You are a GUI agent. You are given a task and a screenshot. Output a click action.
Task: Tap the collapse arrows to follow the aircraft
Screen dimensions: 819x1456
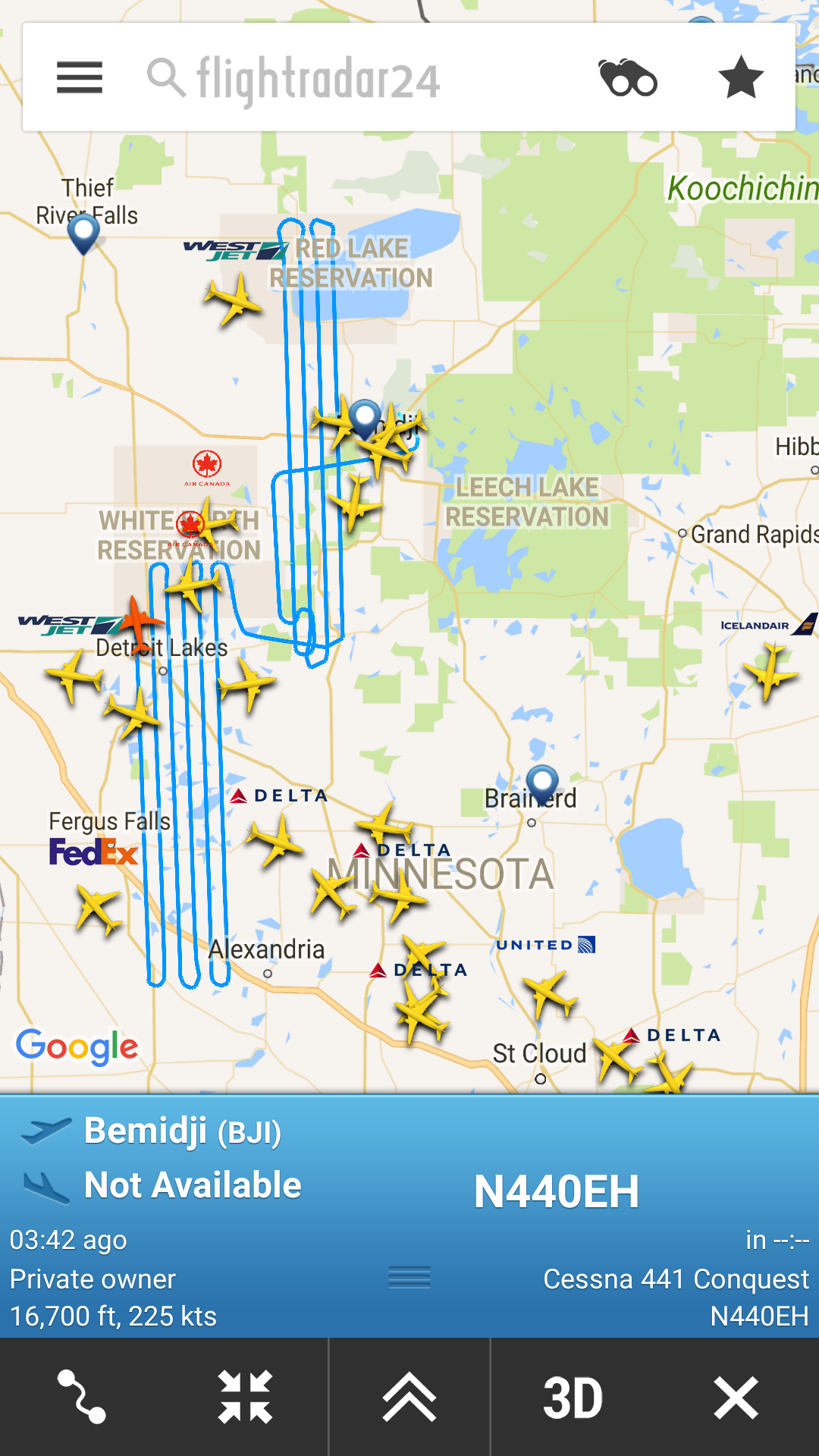245,1397
